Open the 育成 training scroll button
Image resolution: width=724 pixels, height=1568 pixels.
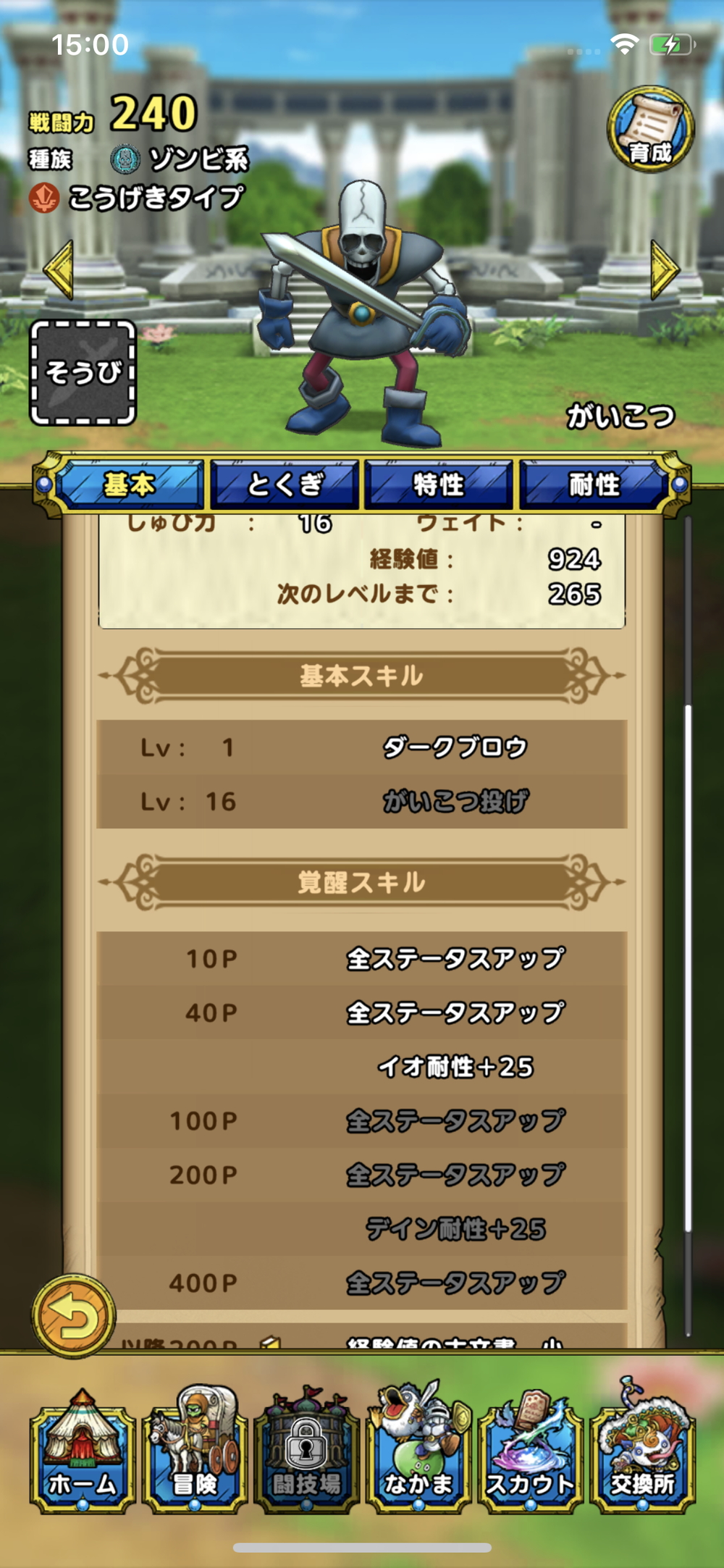[649, 129]
